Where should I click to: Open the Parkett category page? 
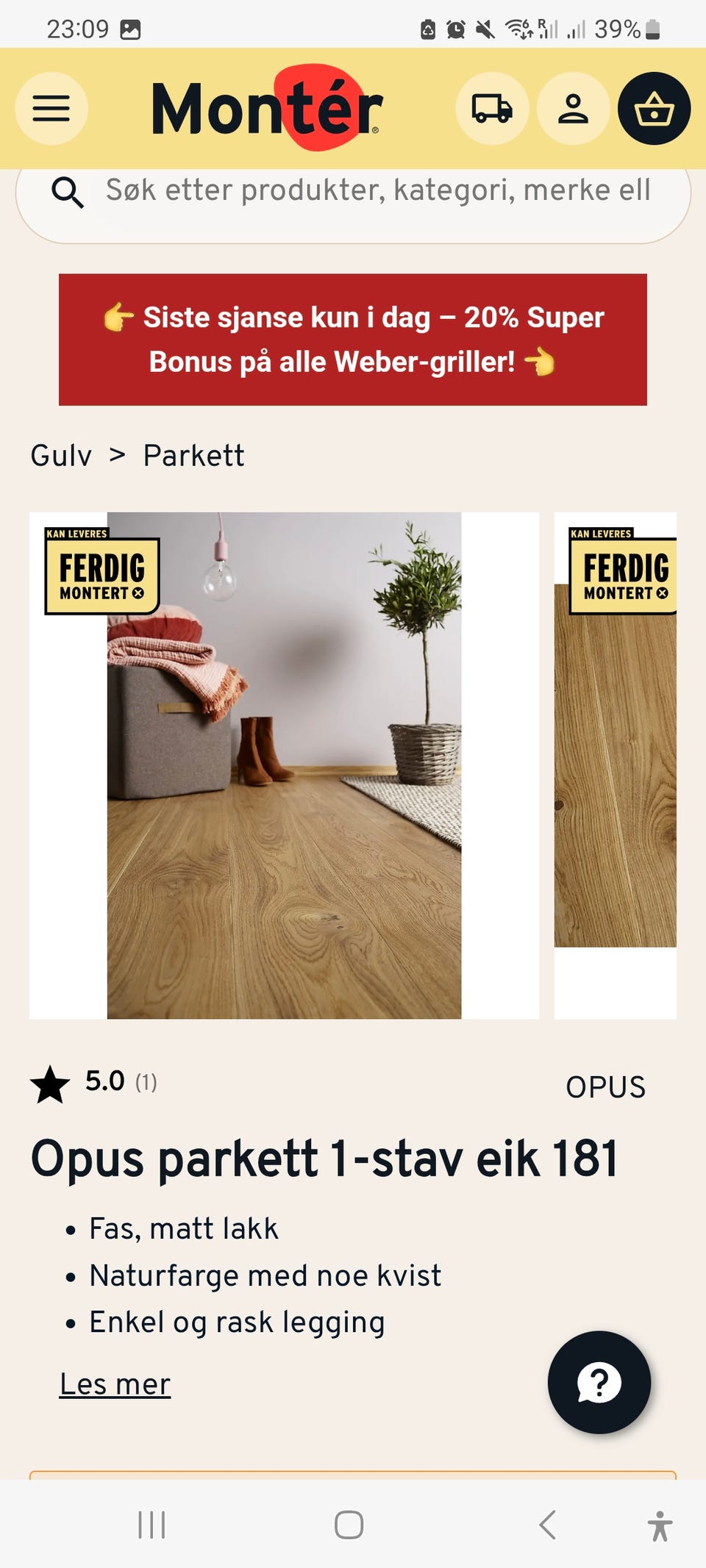(193, 455)
